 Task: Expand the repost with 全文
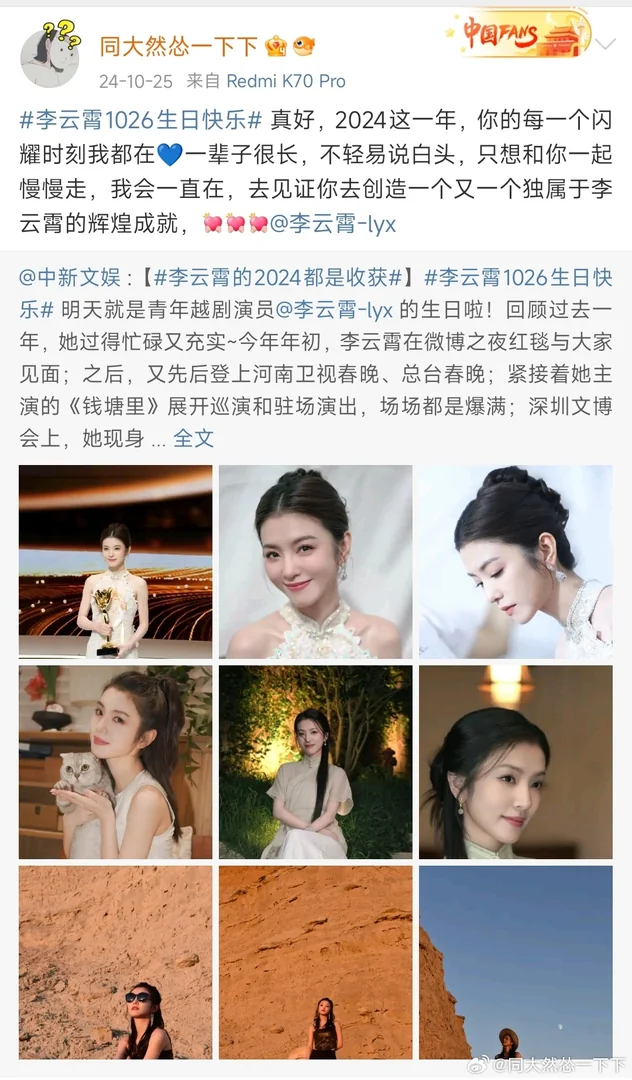click(x=194, y=438)
